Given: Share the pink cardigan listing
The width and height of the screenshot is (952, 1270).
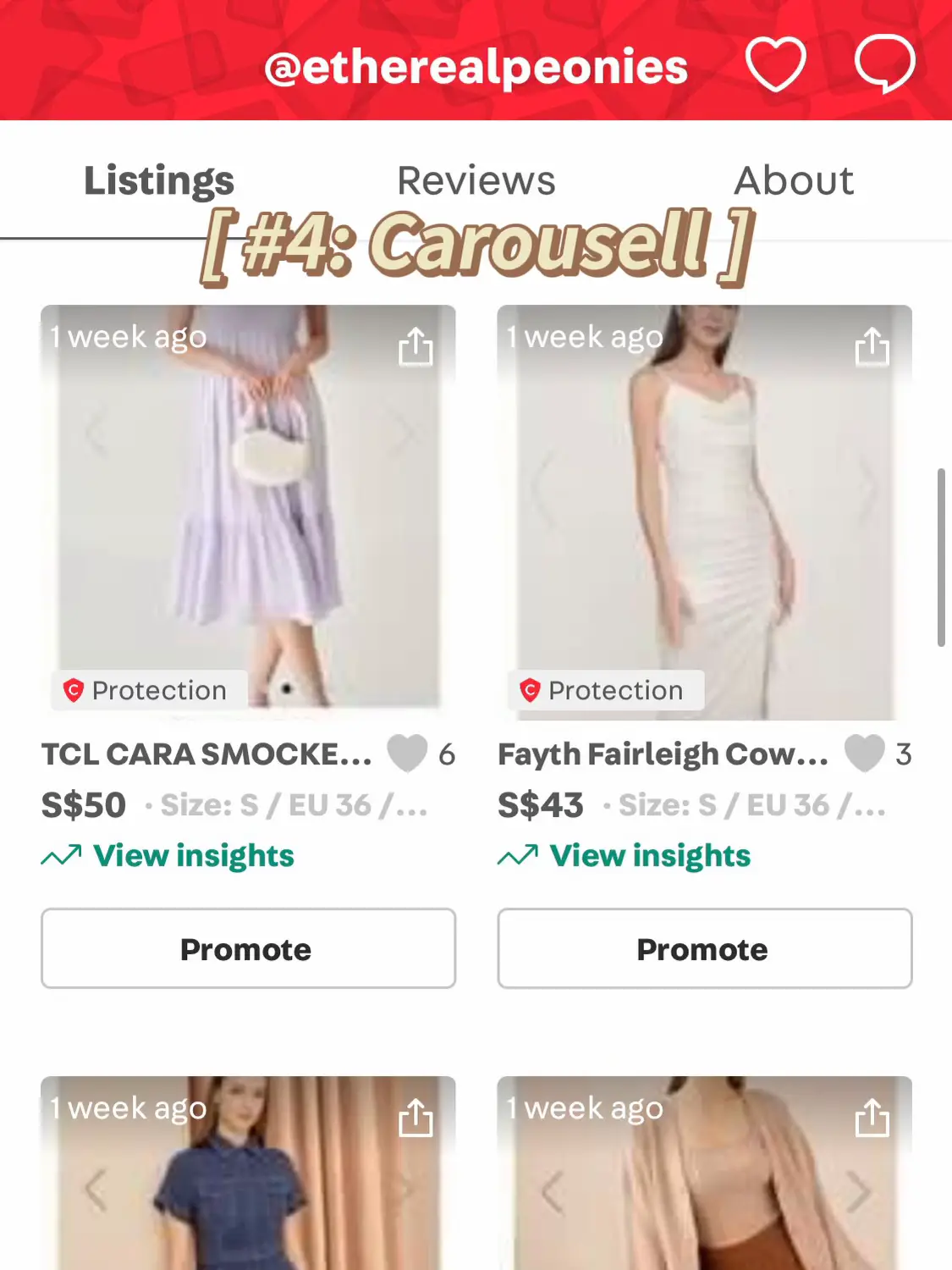Looking at the screenshot, I should [x=872, y=1118].
